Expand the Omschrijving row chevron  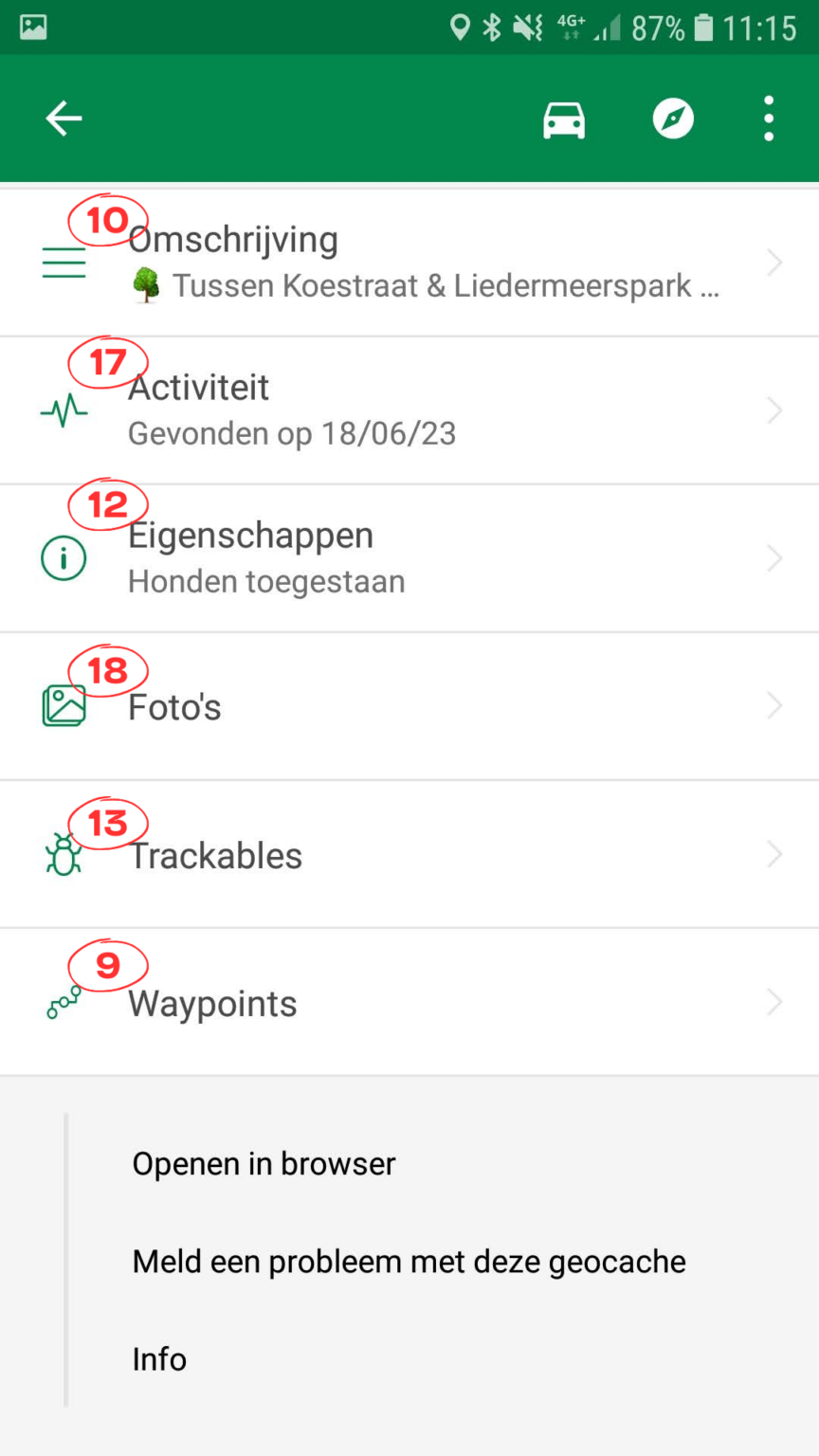pyautogui.click(x=774, y=263)
